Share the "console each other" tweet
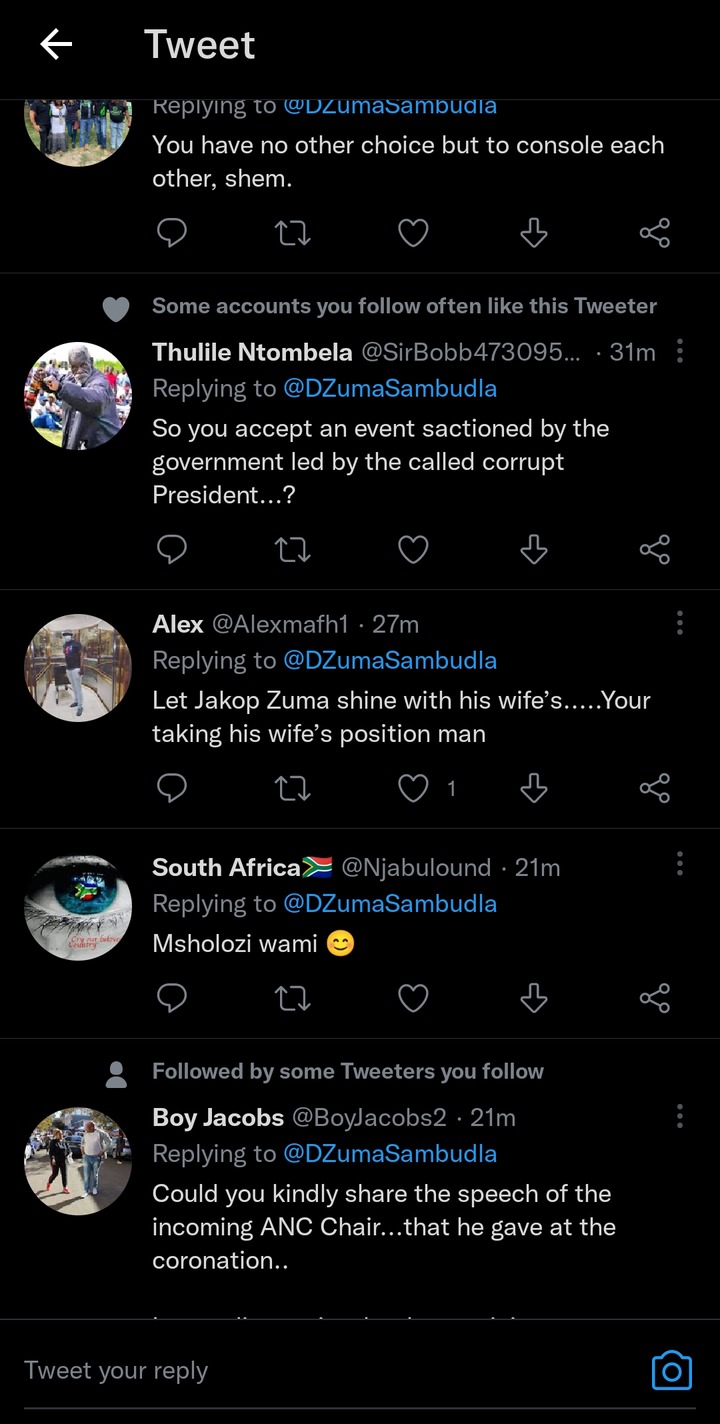The width and height of the screenshot is (720, 1424). 654,233
